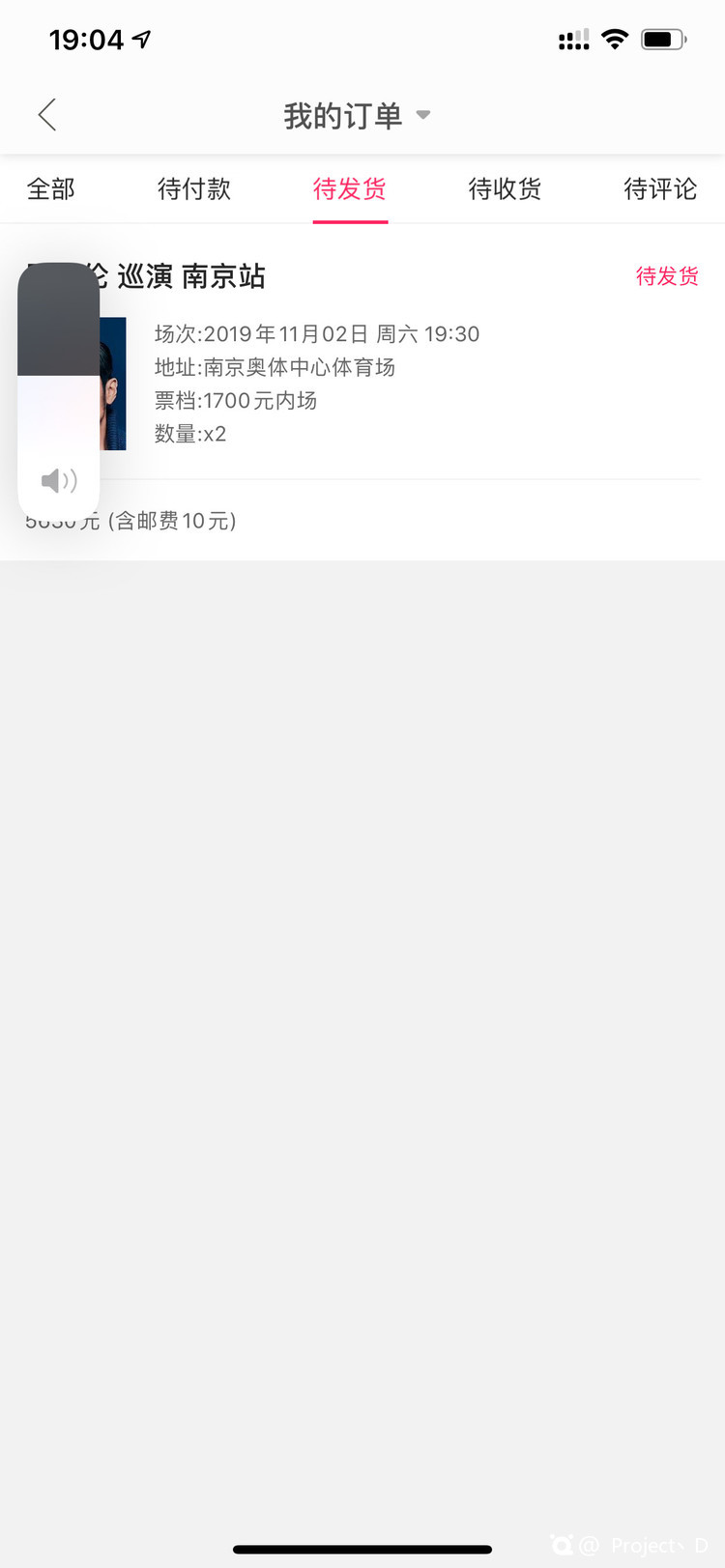This screenshot has width=725, height=1568.
Task: Show orders under 待付款
Action: (194, 189)
